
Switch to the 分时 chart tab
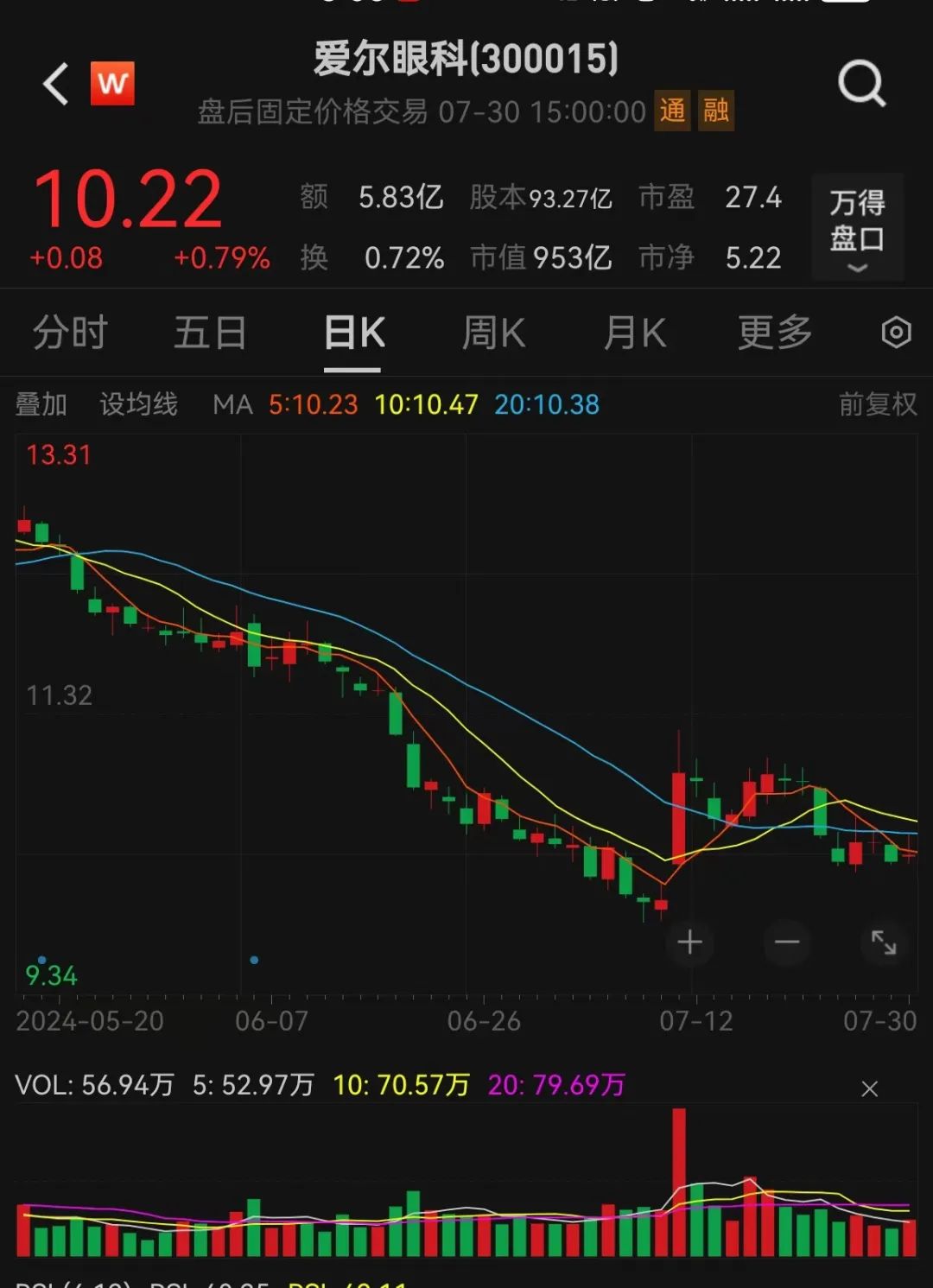(70, 333)
